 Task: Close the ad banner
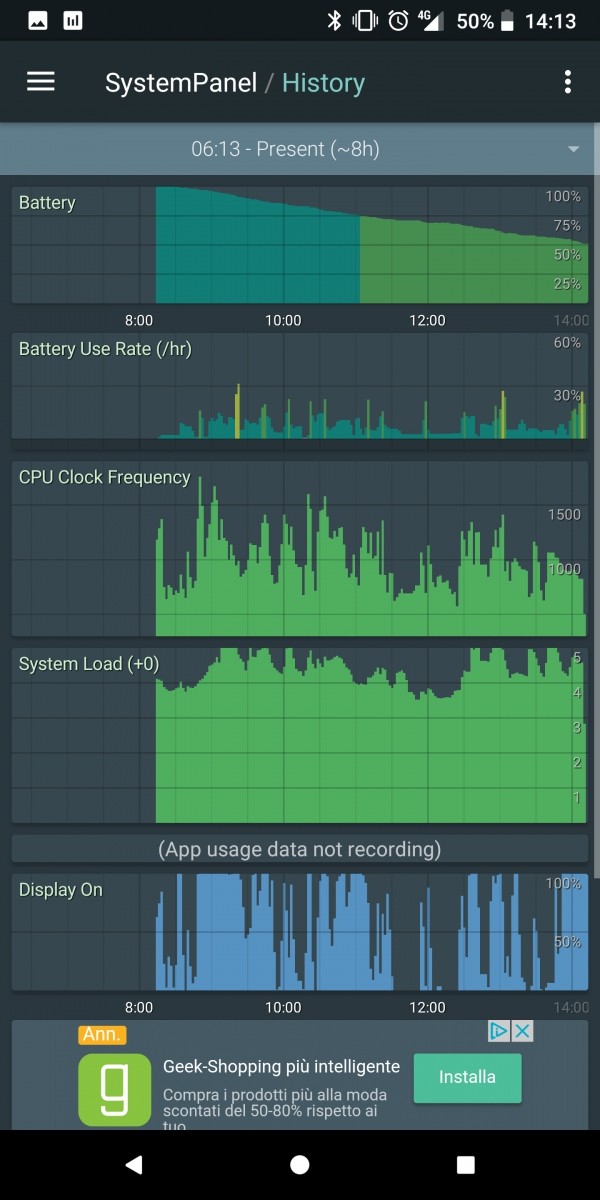tap(522, 1031)
